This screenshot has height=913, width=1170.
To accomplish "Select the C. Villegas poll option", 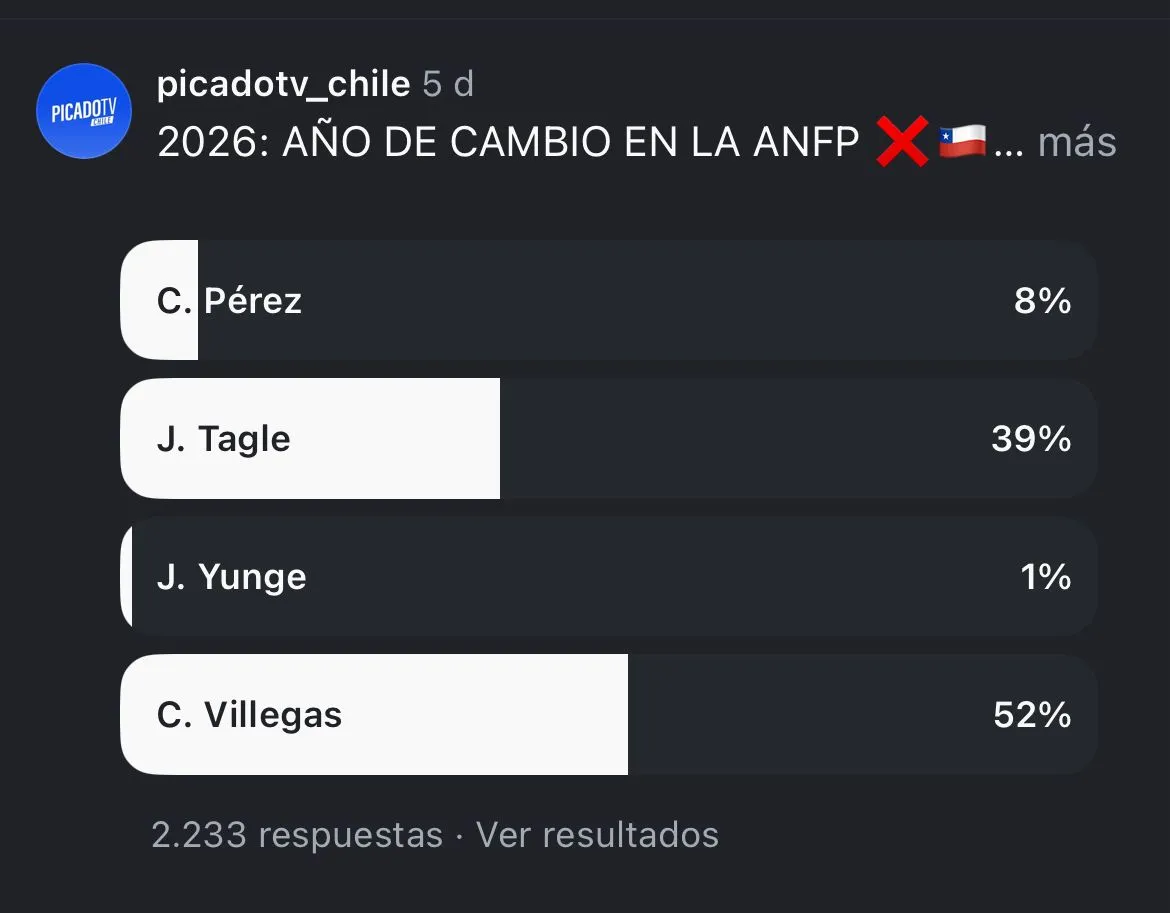I will (608, 714).
